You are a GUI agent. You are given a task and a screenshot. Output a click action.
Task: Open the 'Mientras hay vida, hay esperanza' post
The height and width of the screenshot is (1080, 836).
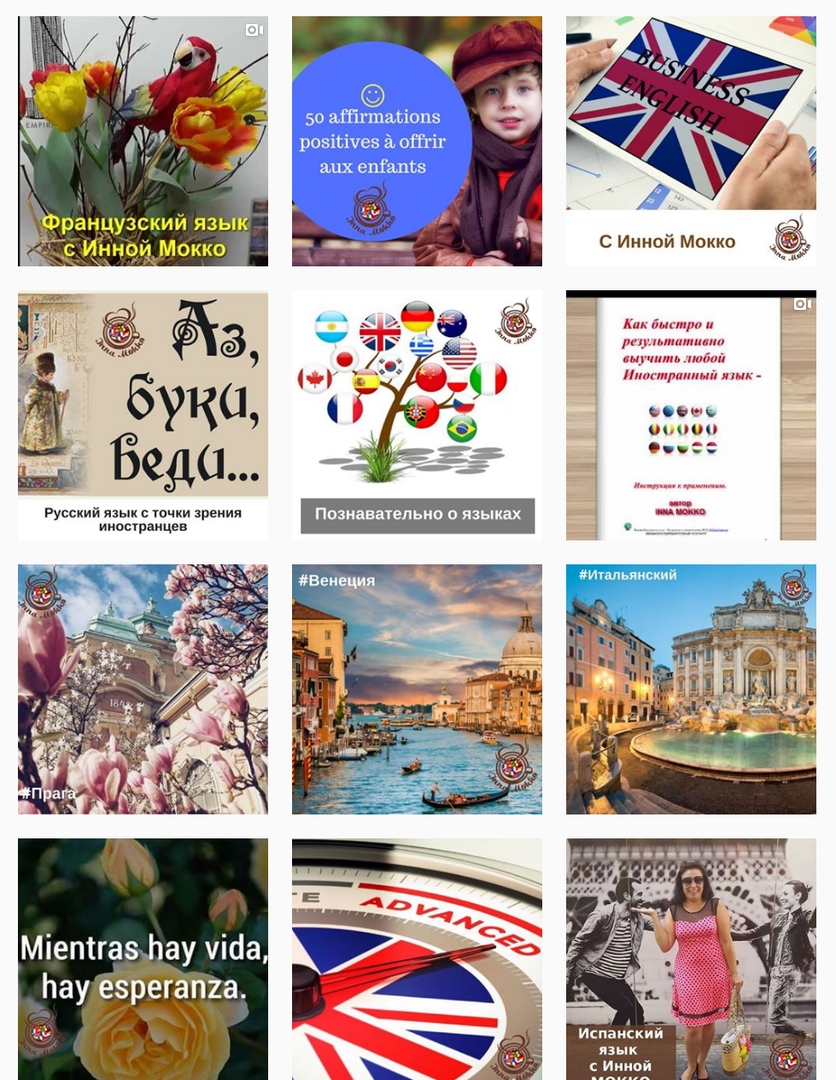tap(143, 958)
